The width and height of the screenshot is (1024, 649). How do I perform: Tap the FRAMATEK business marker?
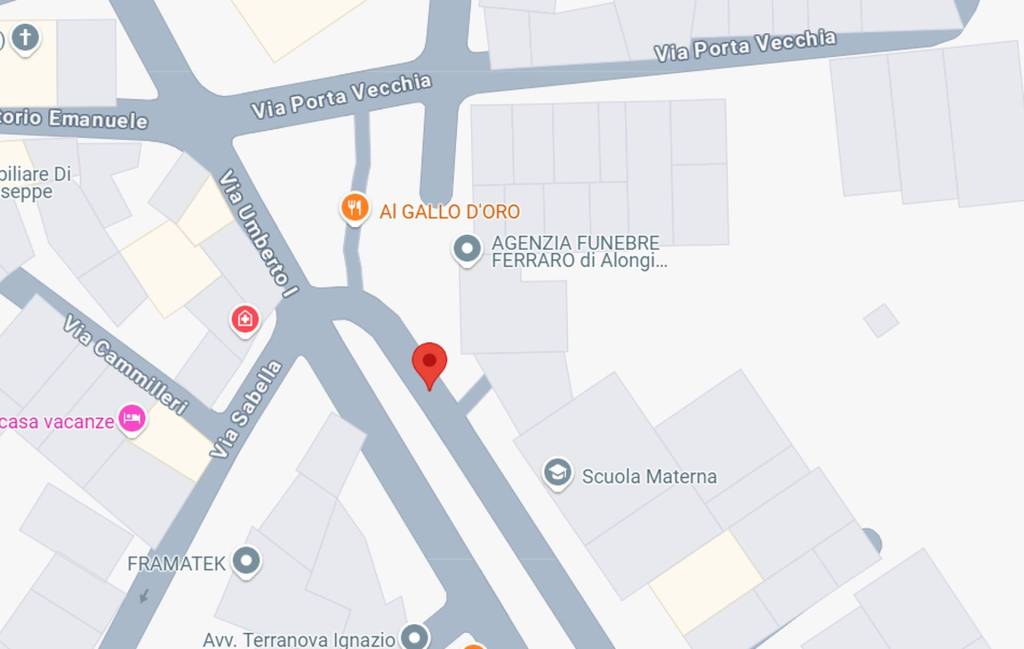(x=247, y=562)
